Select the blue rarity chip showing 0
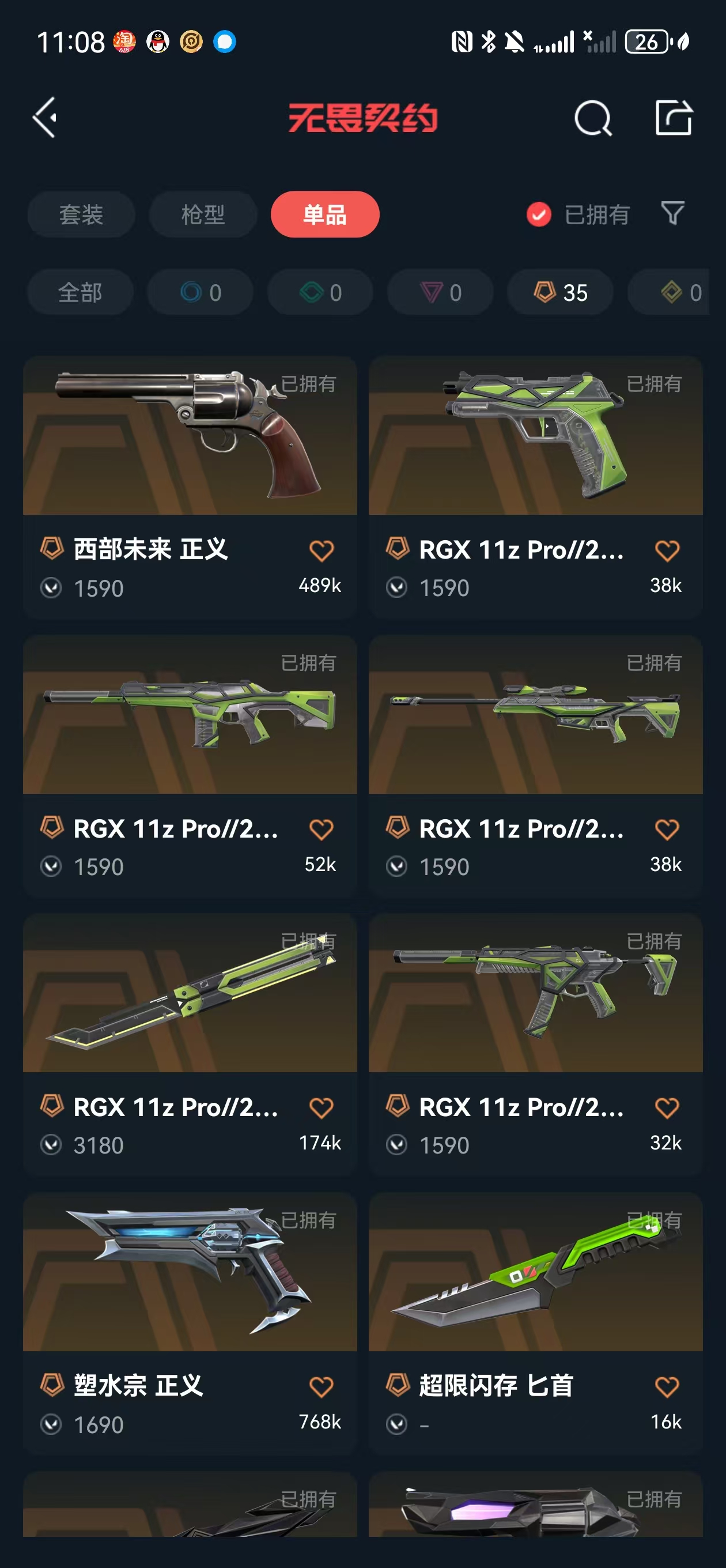The image size is (726, 1568). [x=200, y=293]
